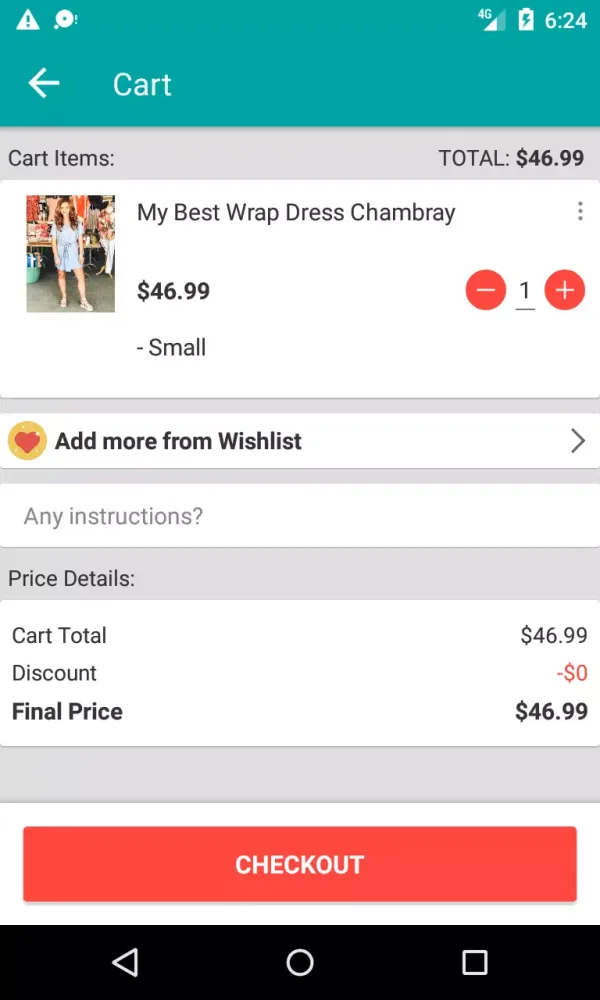
Task: Open recent apps from navigation bar
Action: tap(474, 963)
